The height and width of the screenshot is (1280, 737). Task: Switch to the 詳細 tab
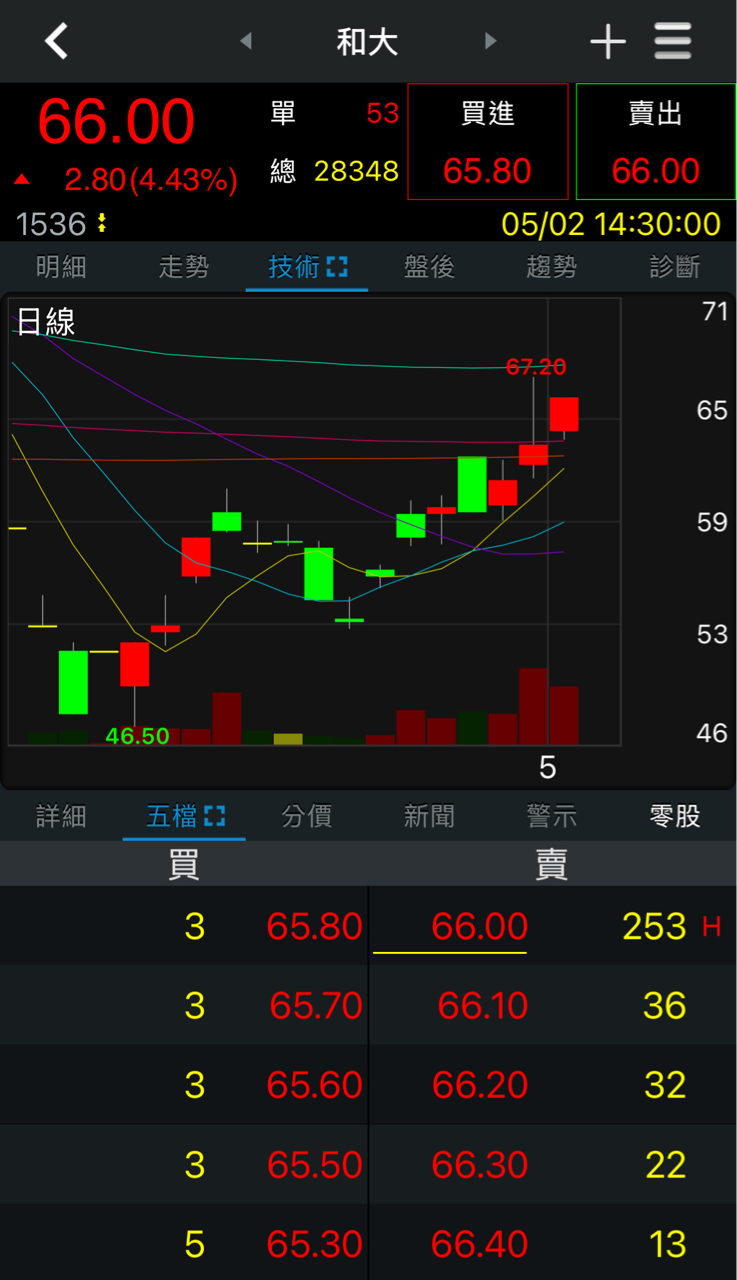[x=61, y=816]
